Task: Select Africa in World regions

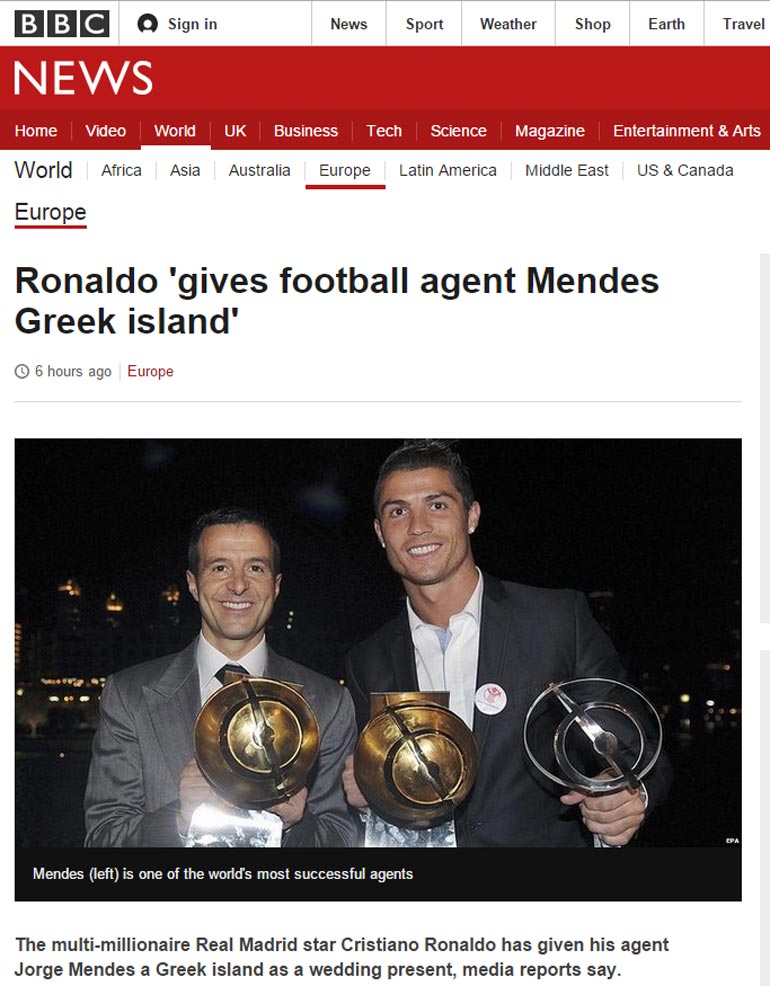Action: click(x=121, y=171)
